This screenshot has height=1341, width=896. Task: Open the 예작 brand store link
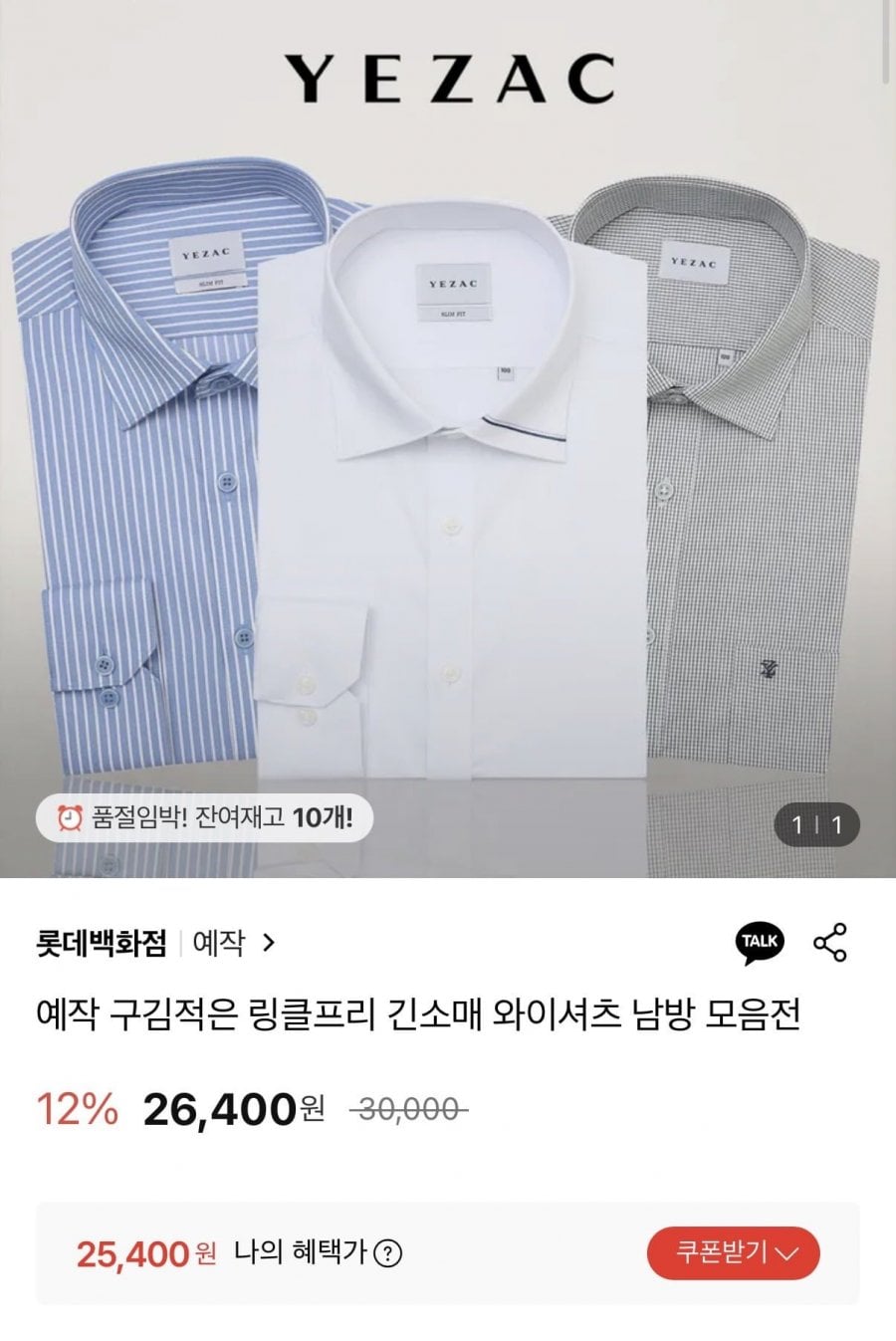click(x=232, y=942)
